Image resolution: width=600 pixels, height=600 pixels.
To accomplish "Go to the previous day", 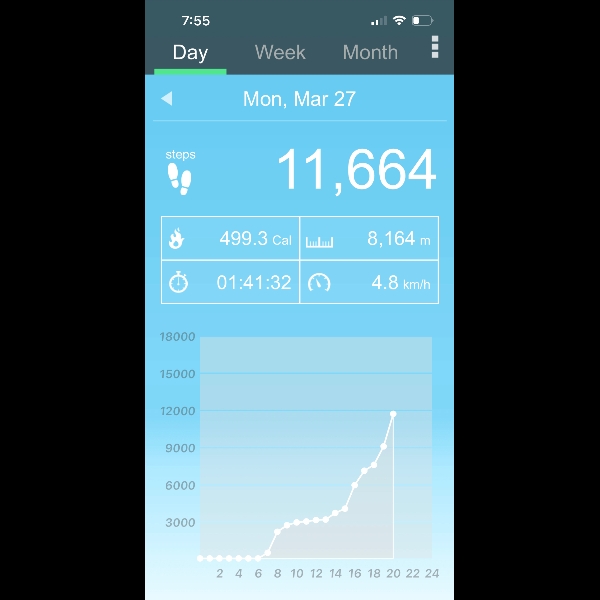I will pyautogui.click(x=167, y=99).
